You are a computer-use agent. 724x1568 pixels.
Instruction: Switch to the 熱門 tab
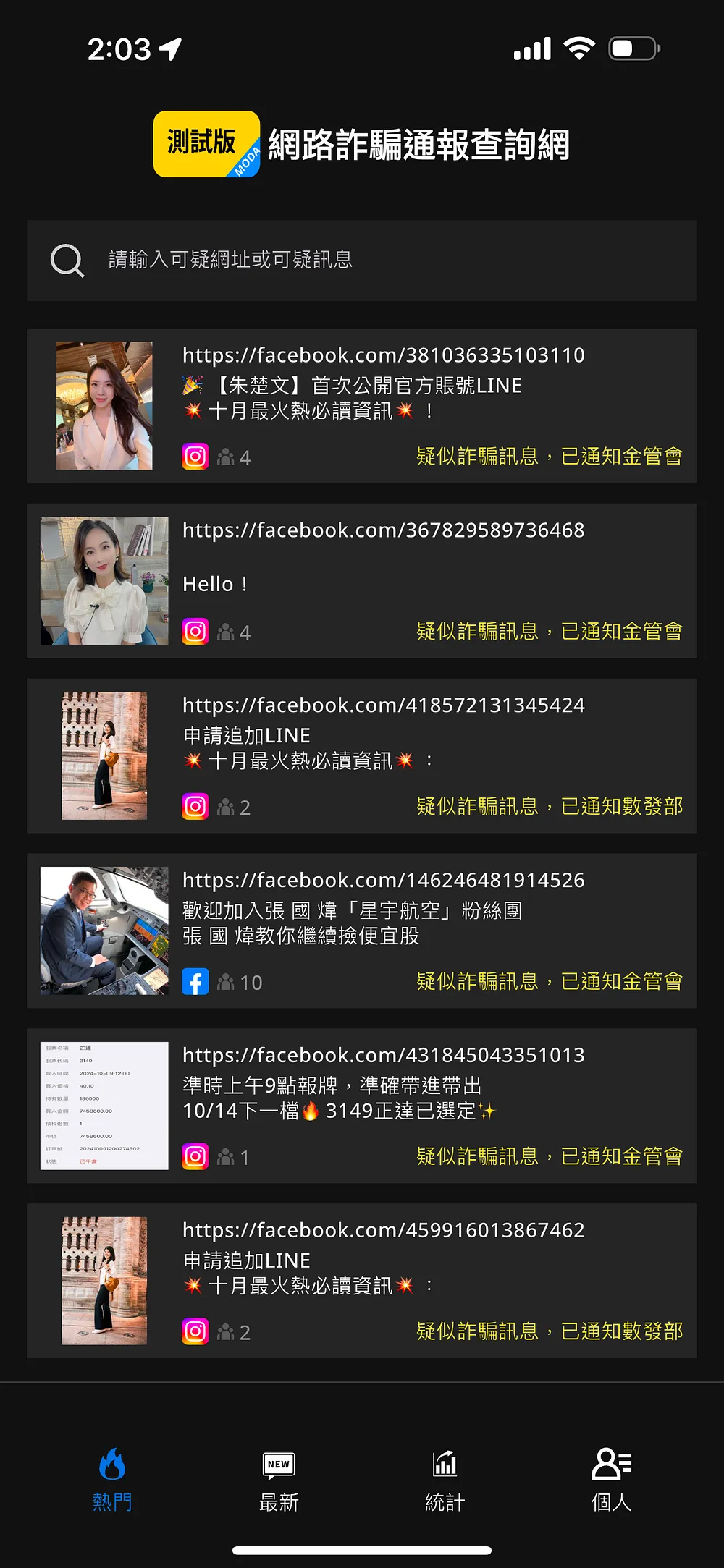(112, 1480)
